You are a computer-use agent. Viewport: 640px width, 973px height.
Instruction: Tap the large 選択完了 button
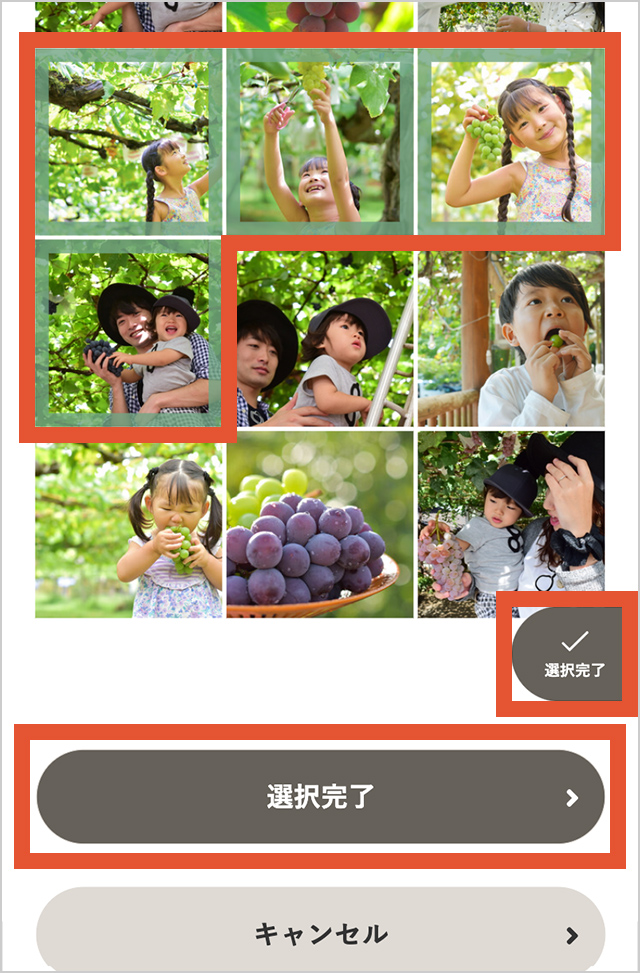pos(320,796)
